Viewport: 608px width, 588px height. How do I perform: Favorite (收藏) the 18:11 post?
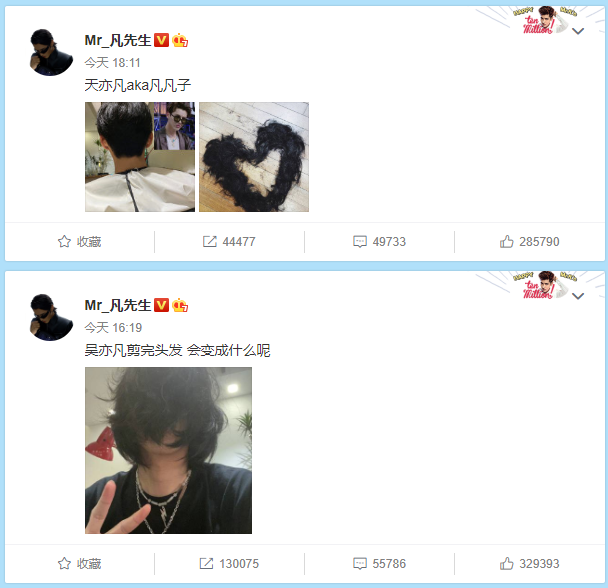(x=80, y=242)
